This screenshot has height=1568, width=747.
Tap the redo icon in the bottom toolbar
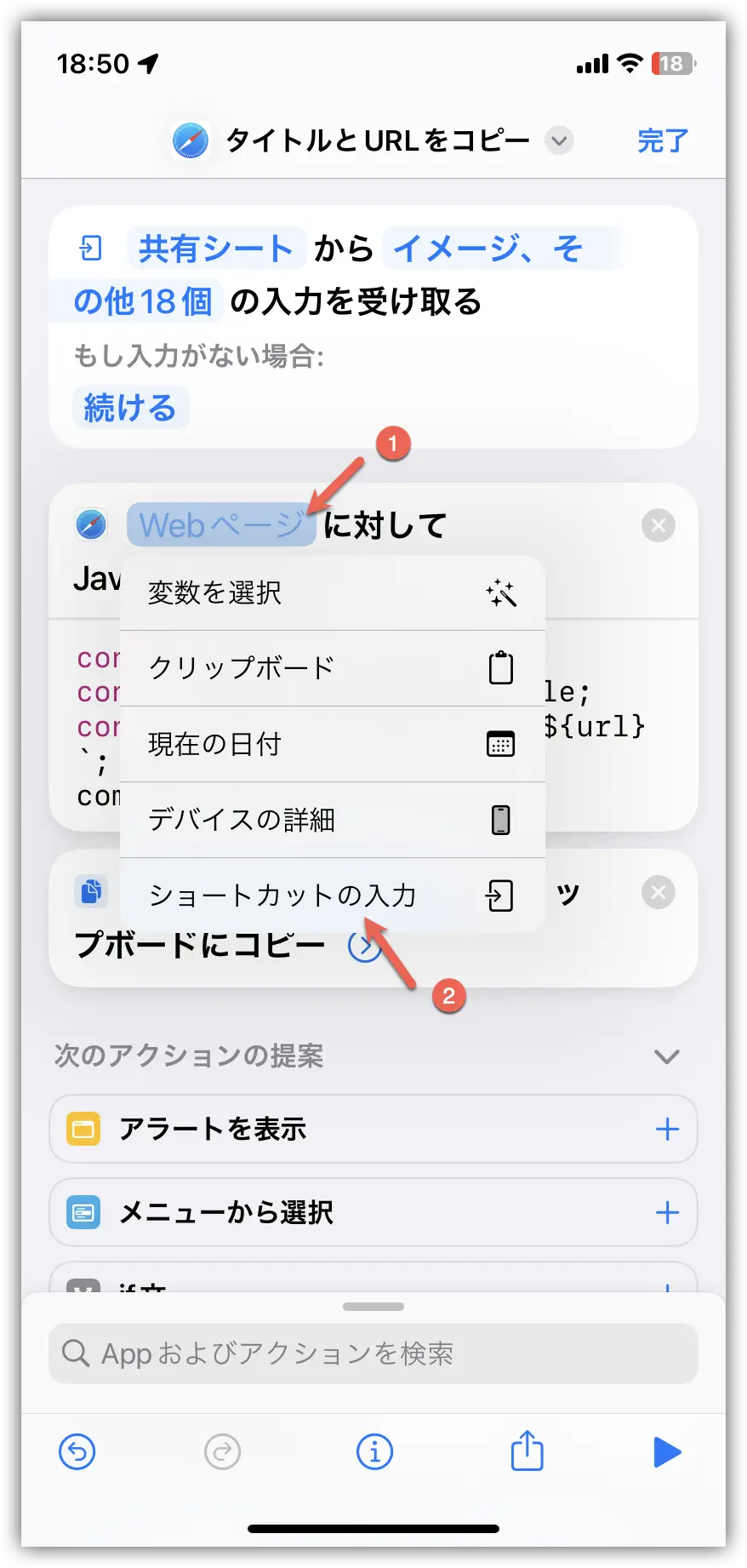(223, 1451)
